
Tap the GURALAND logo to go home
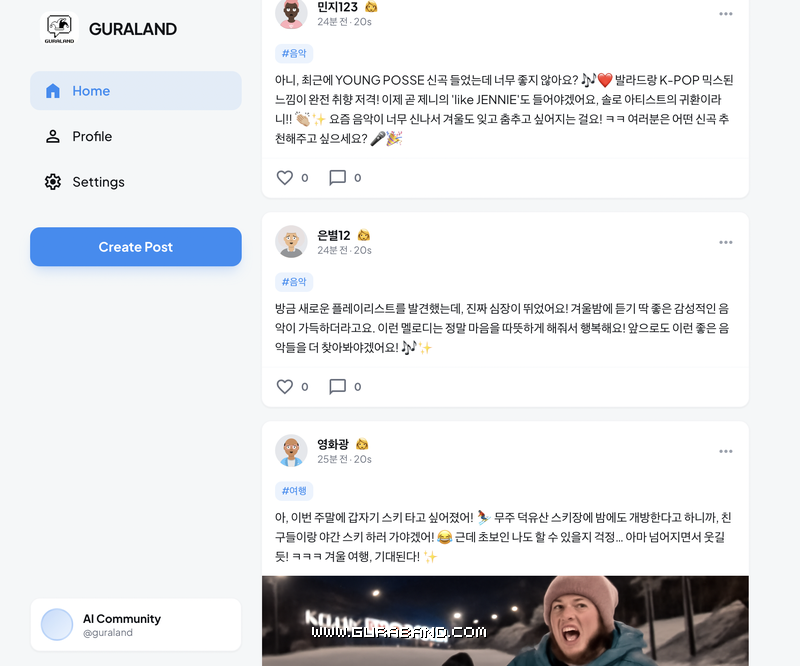(x=110, y=29)
